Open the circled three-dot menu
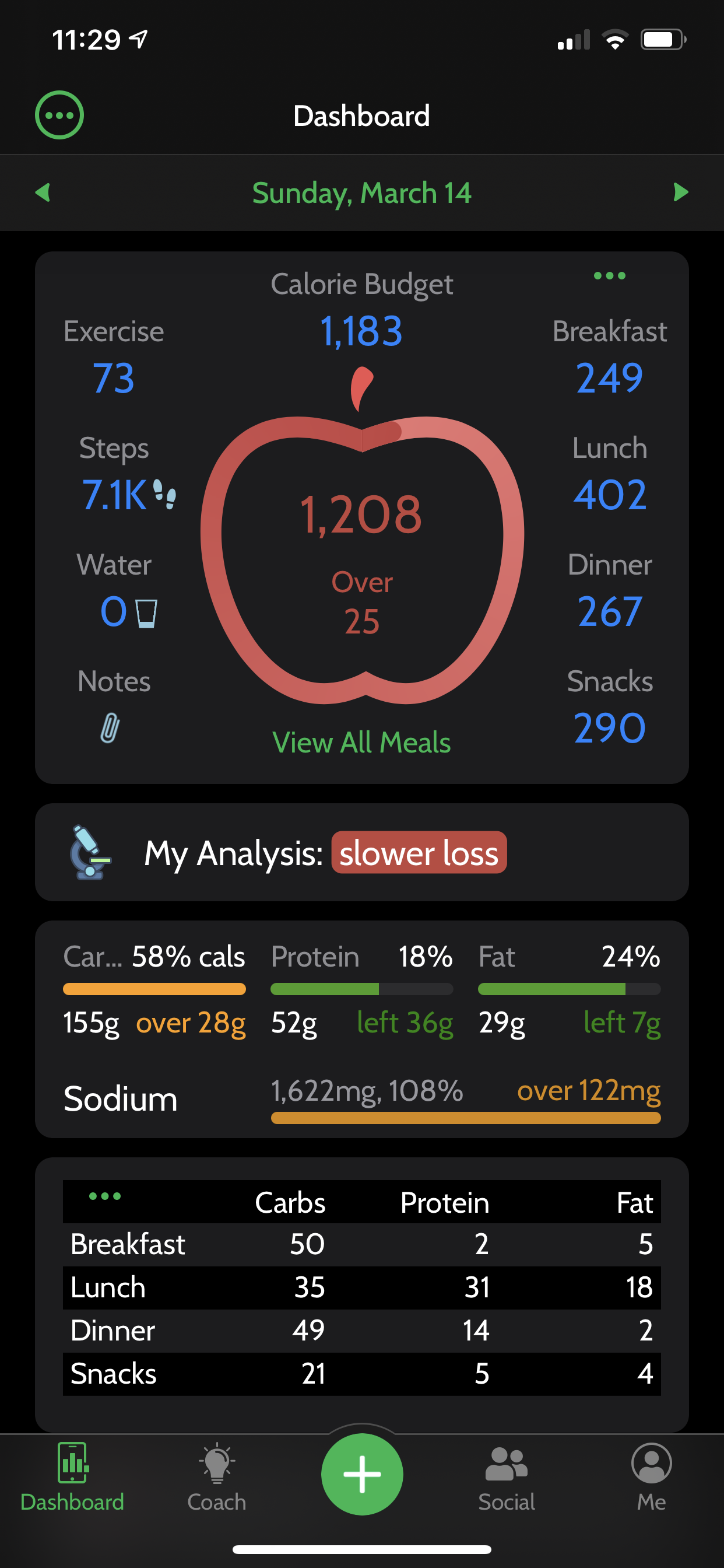Viewport: 724px width, 1568px height. click(59, 115)
